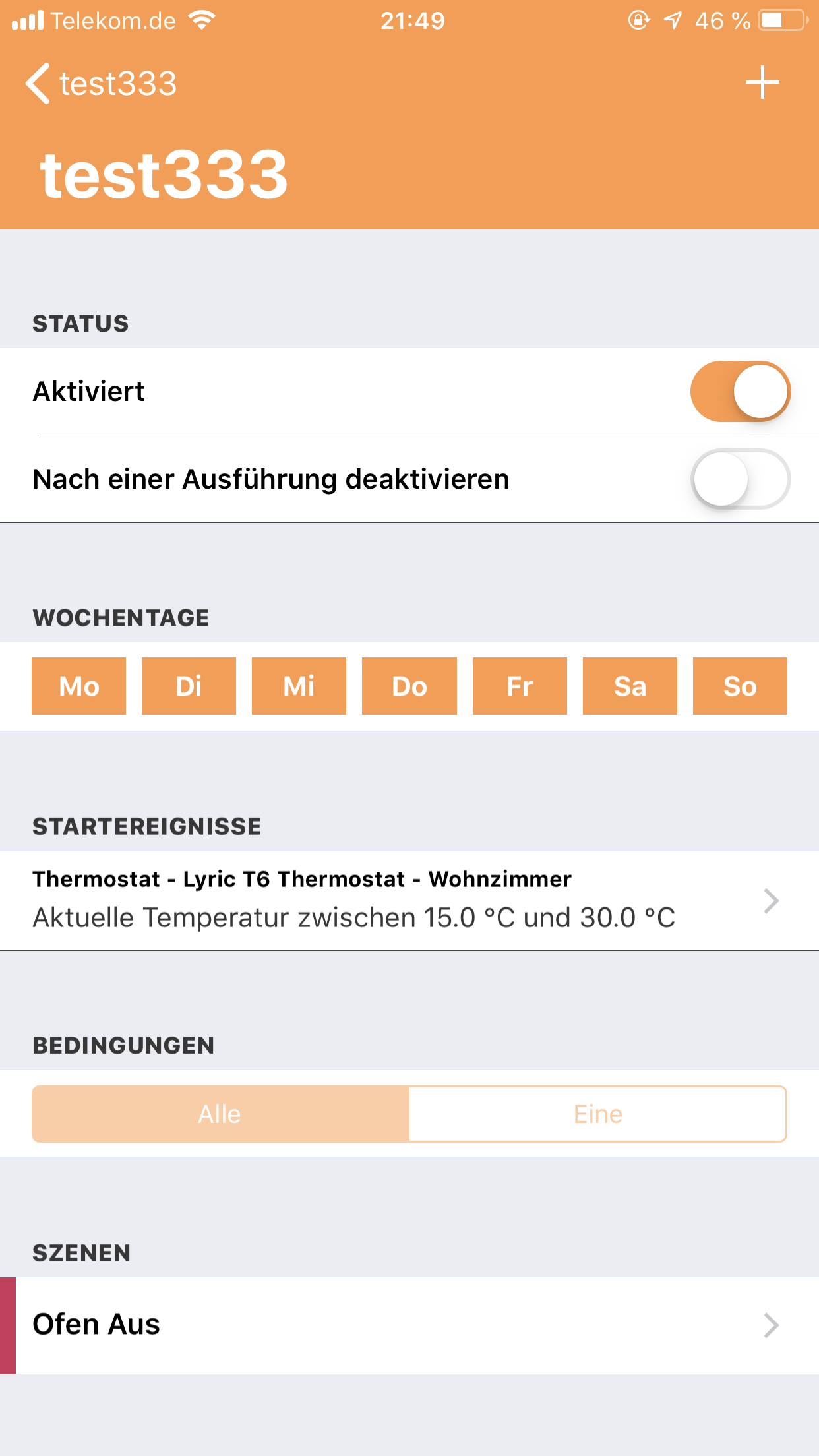Image resolution: width=819 pixels, height=1456 pixels.
Task: Select the Alle conditions segment
Action: [x=220, y=1114]
